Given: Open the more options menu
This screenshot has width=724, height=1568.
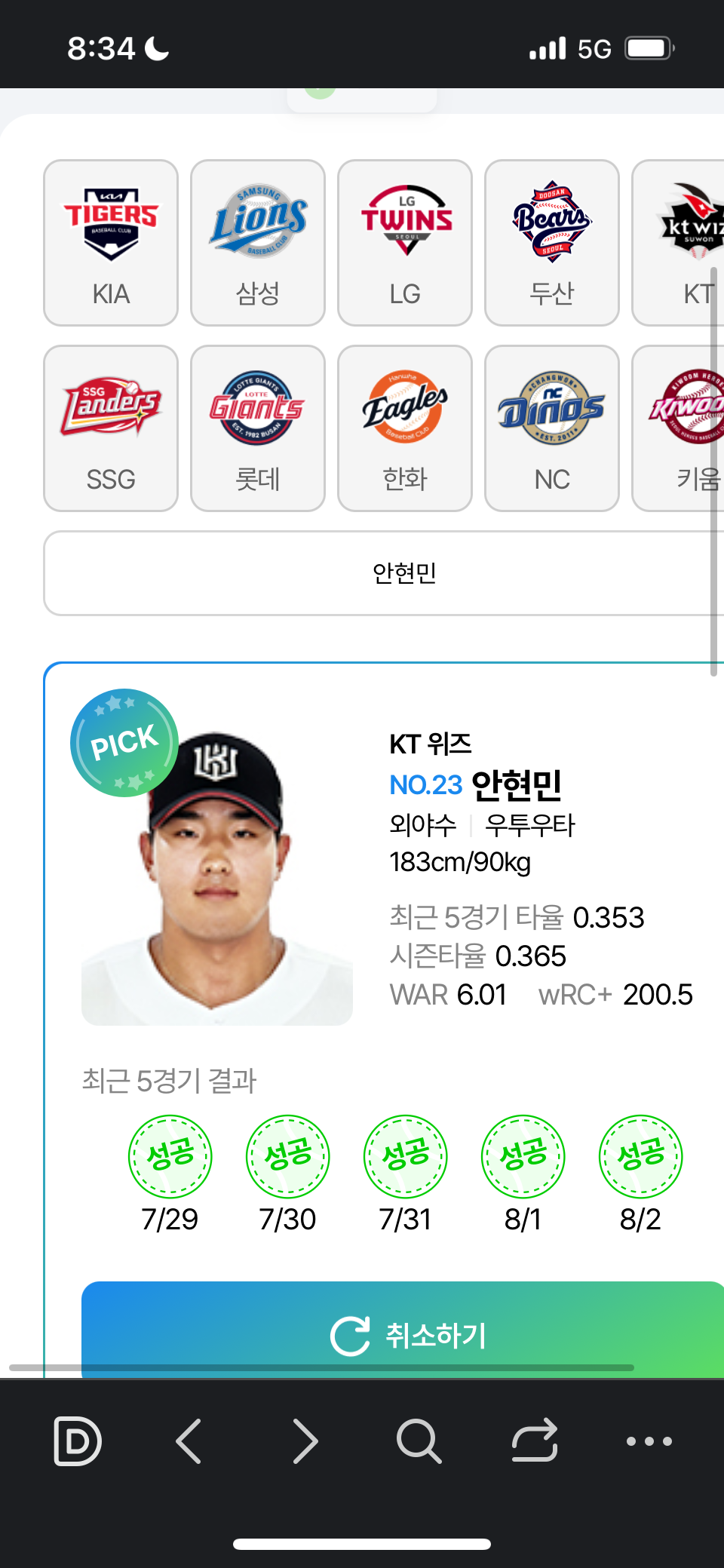Looking at the screenshot, I should (x=649, y=1441).
